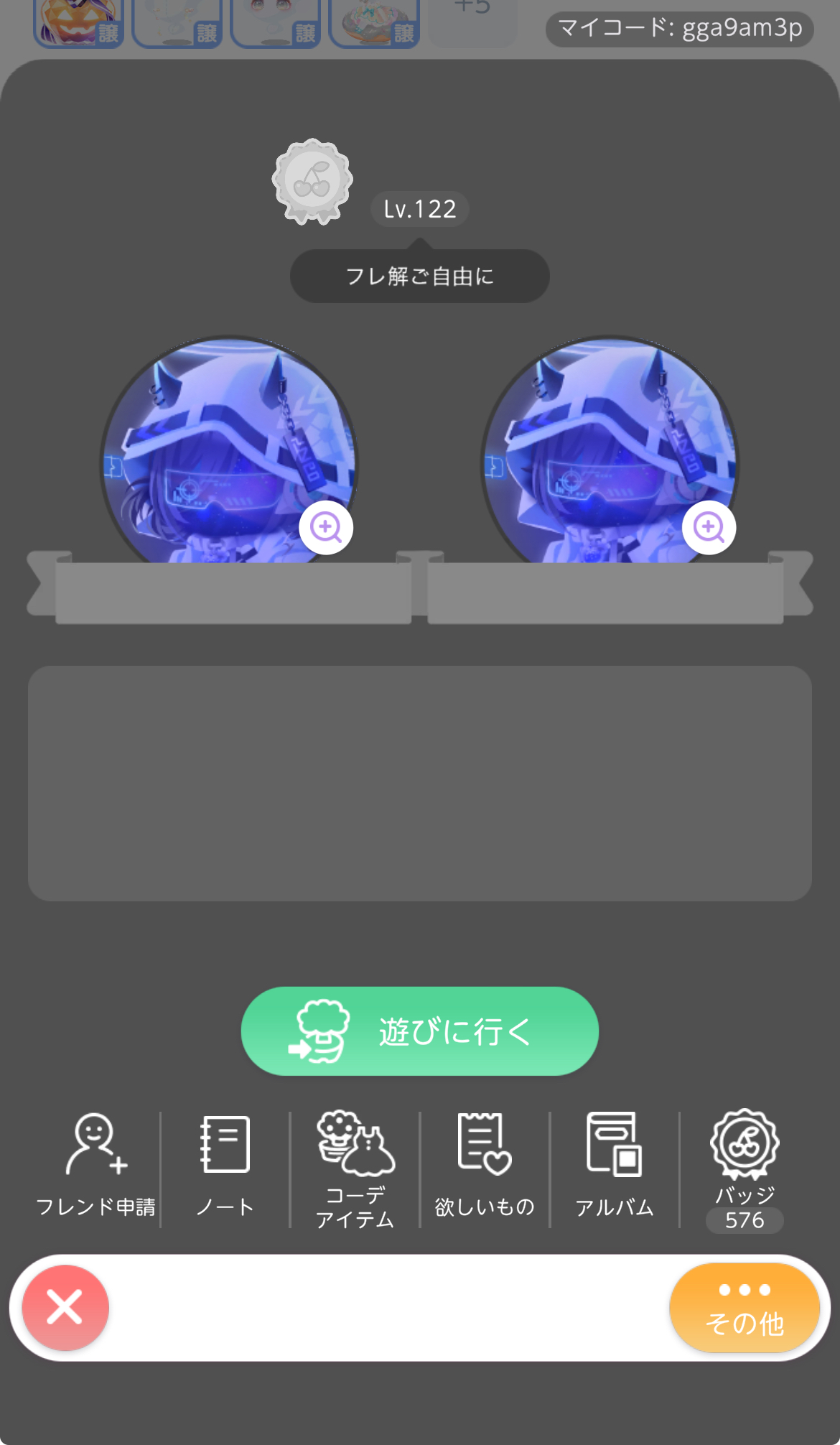This screenshot has width=840, height=1445.
Task: Open コーデアイテム outfit items
Action: pos(355,1167)
